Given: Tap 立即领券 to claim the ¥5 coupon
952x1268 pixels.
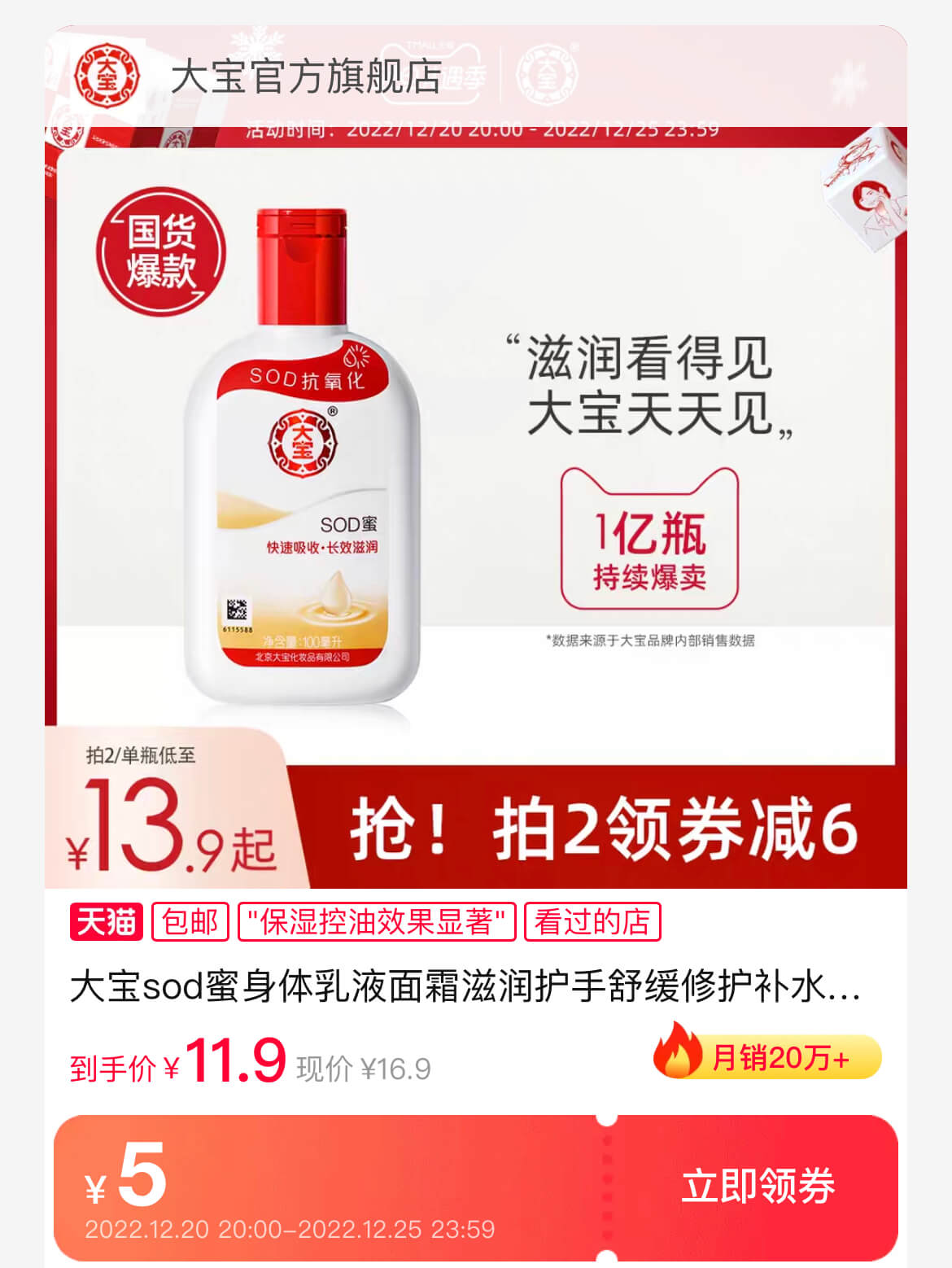Looking at the screenshot, I should click(758, 1186).
